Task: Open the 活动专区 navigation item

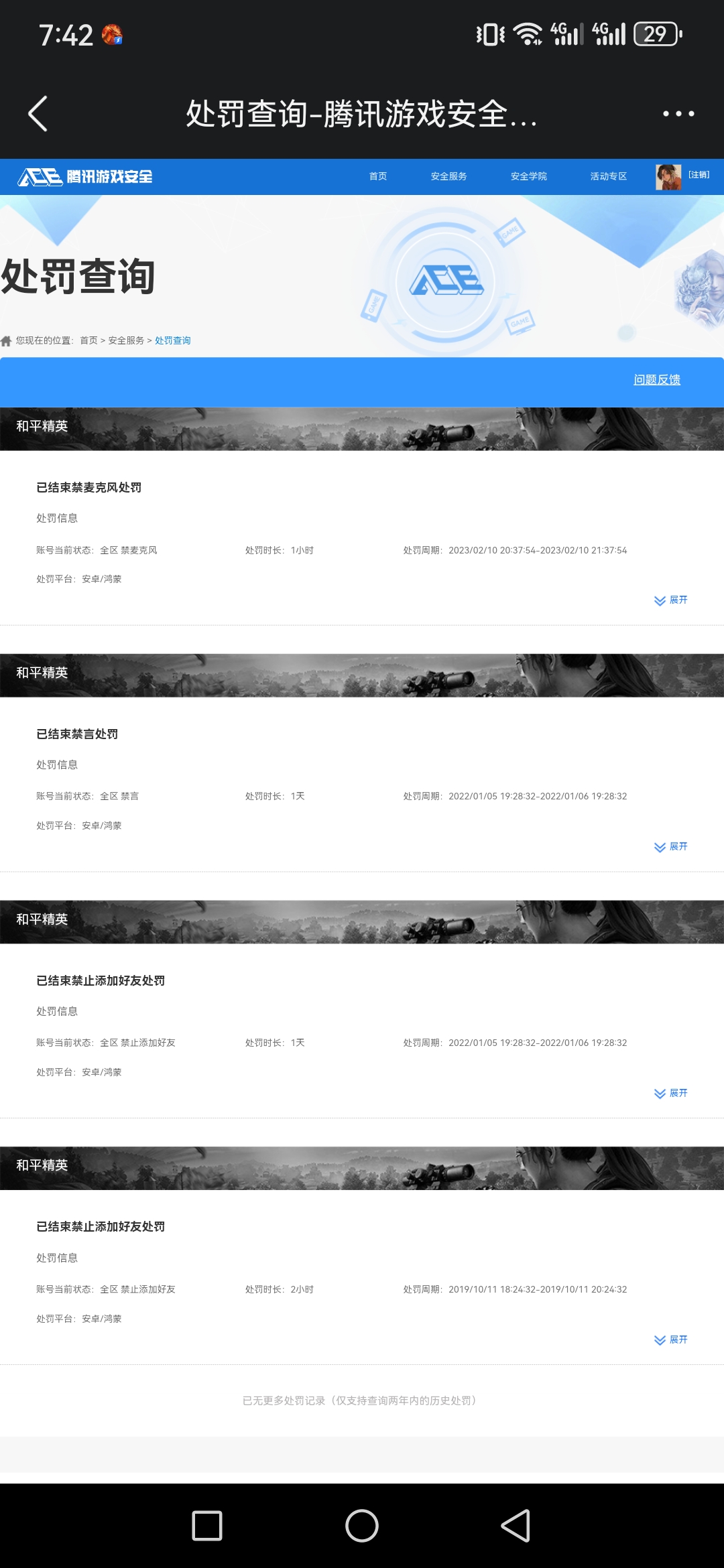Action: [x=609, y=176]
